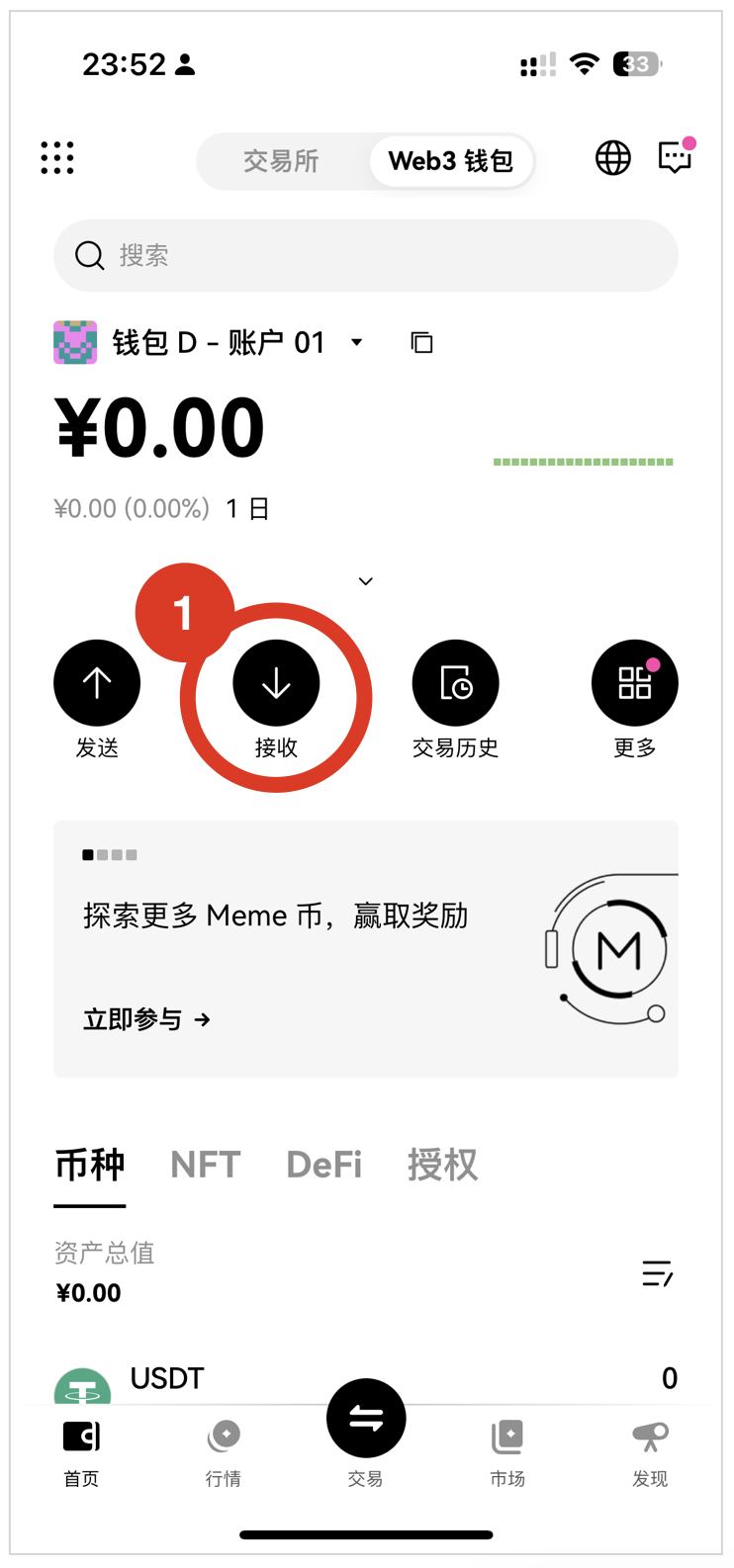The width and height of the screenshot is (734, 1568).
Task: Open the asset list manage icon
Action: (657, 1273)
